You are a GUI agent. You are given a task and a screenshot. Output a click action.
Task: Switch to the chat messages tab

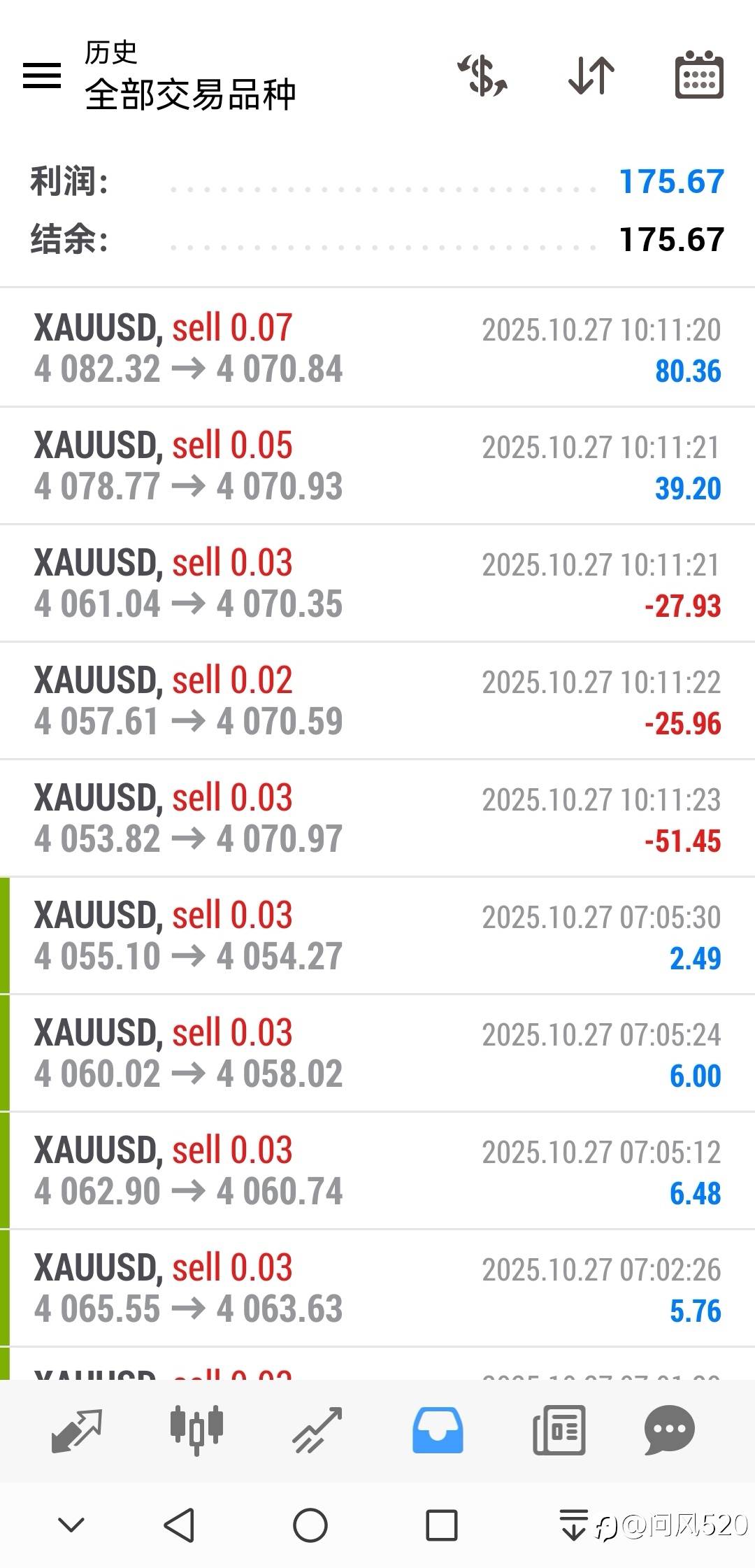(669, 1430)
